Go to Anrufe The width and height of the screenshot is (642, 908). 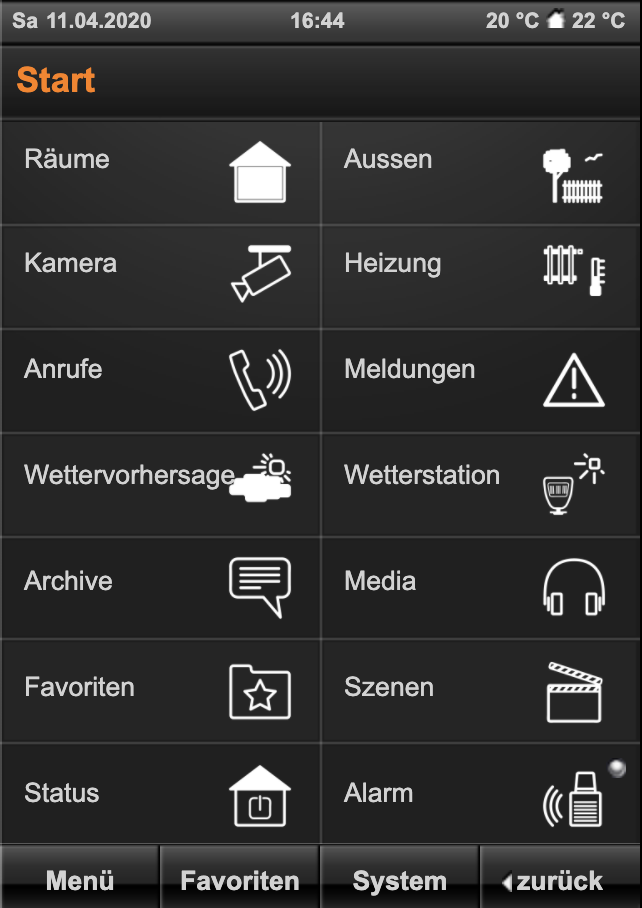160,381
